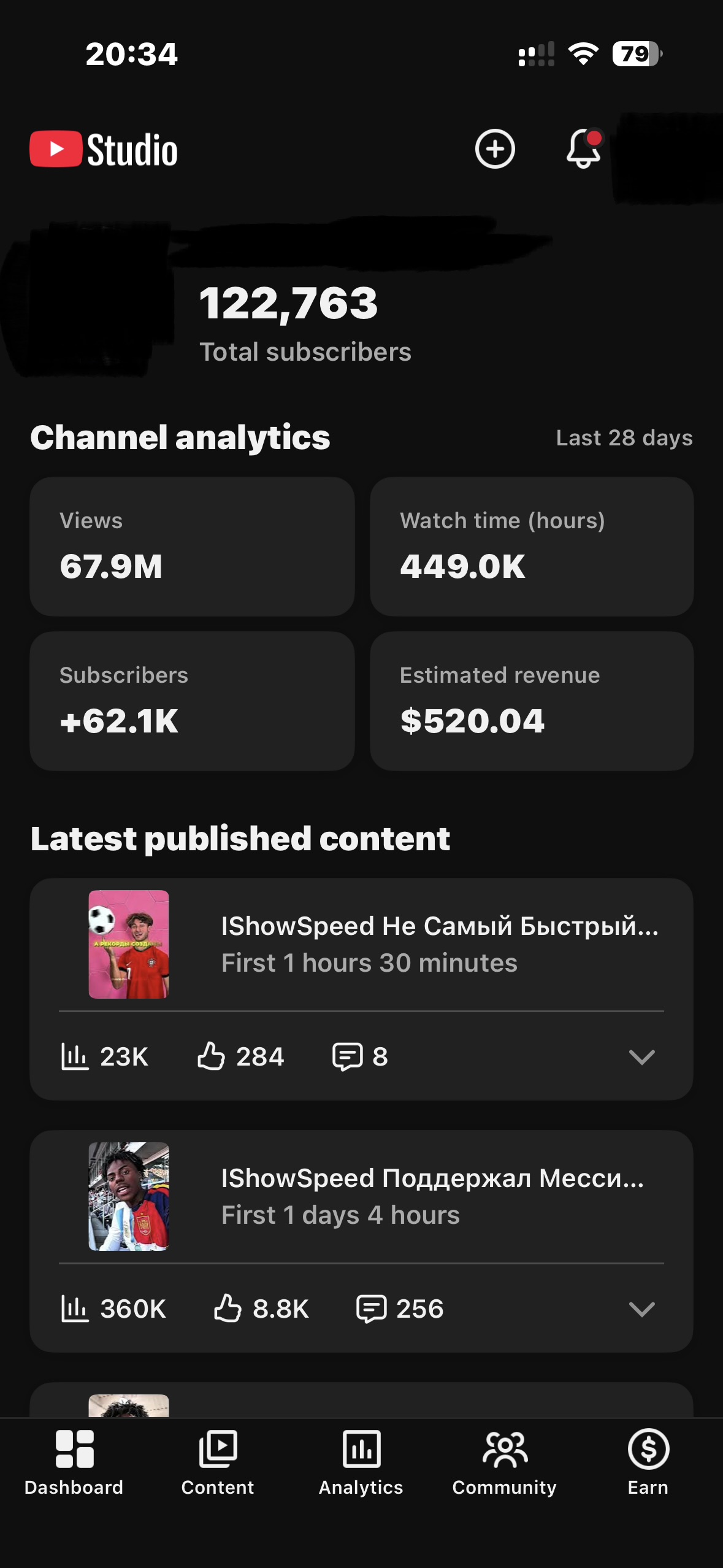Expand stats for the video with 360K views

pos(642,1309)
